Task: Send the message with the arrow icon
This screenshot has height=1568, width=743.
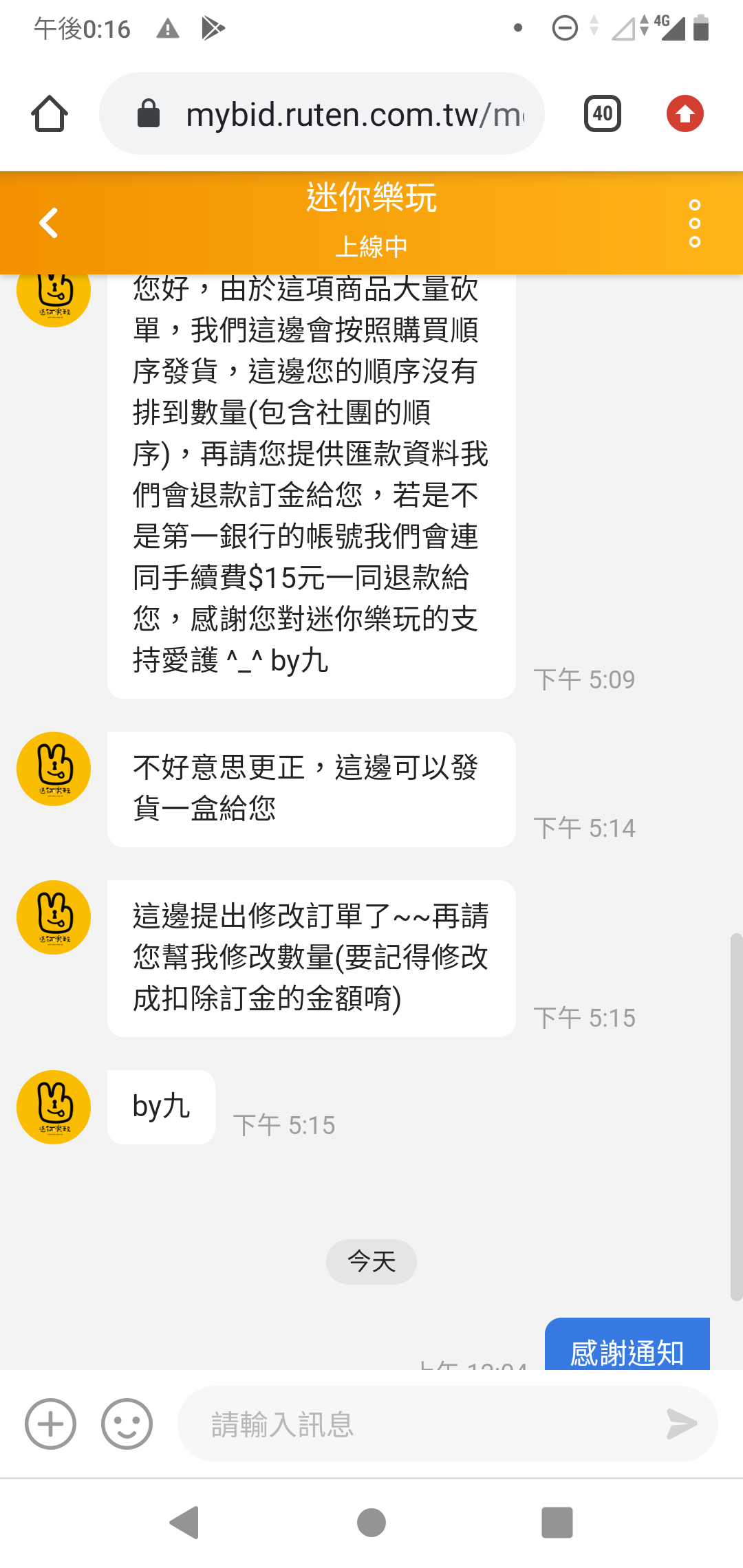Action: tap(682, 1424)
